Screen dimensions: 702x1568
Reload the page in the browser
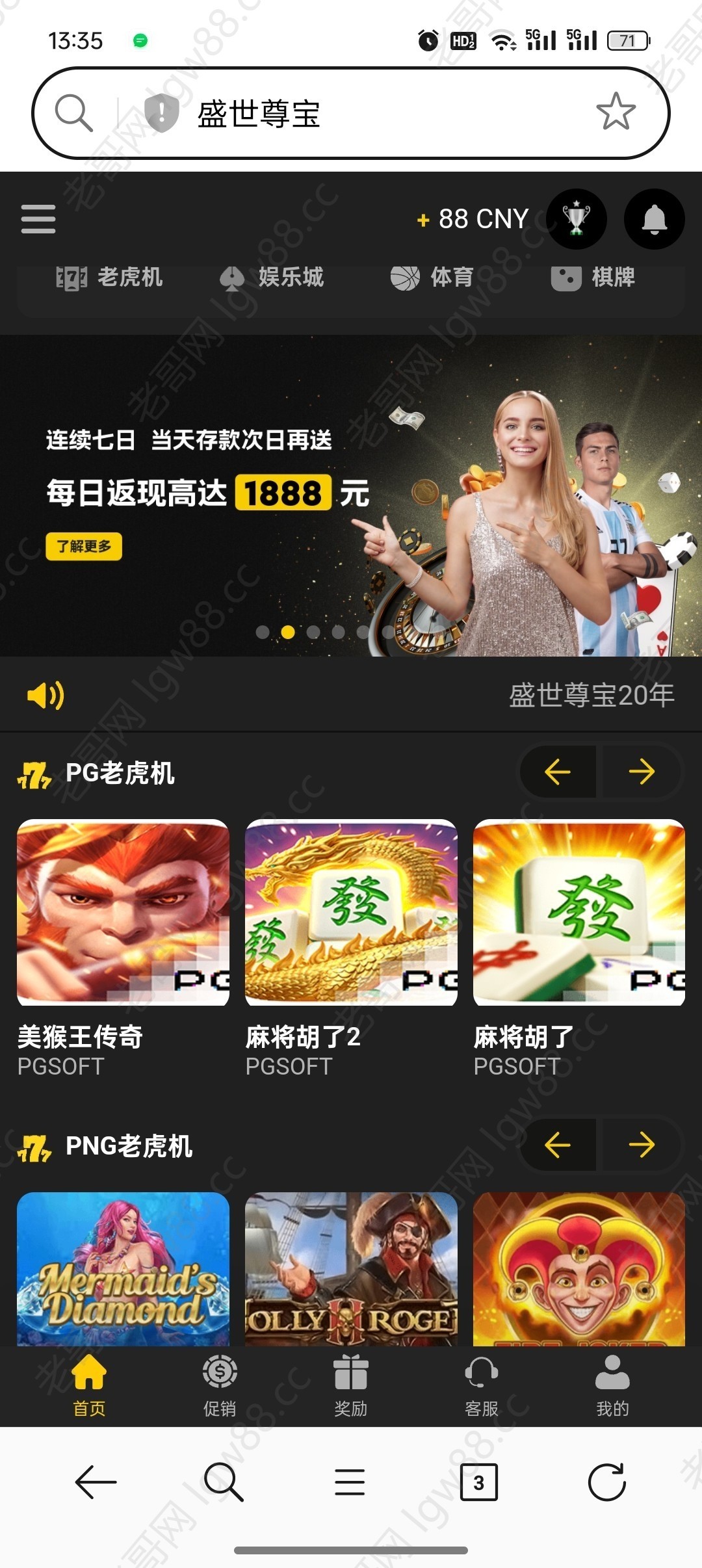point(606,1482)
